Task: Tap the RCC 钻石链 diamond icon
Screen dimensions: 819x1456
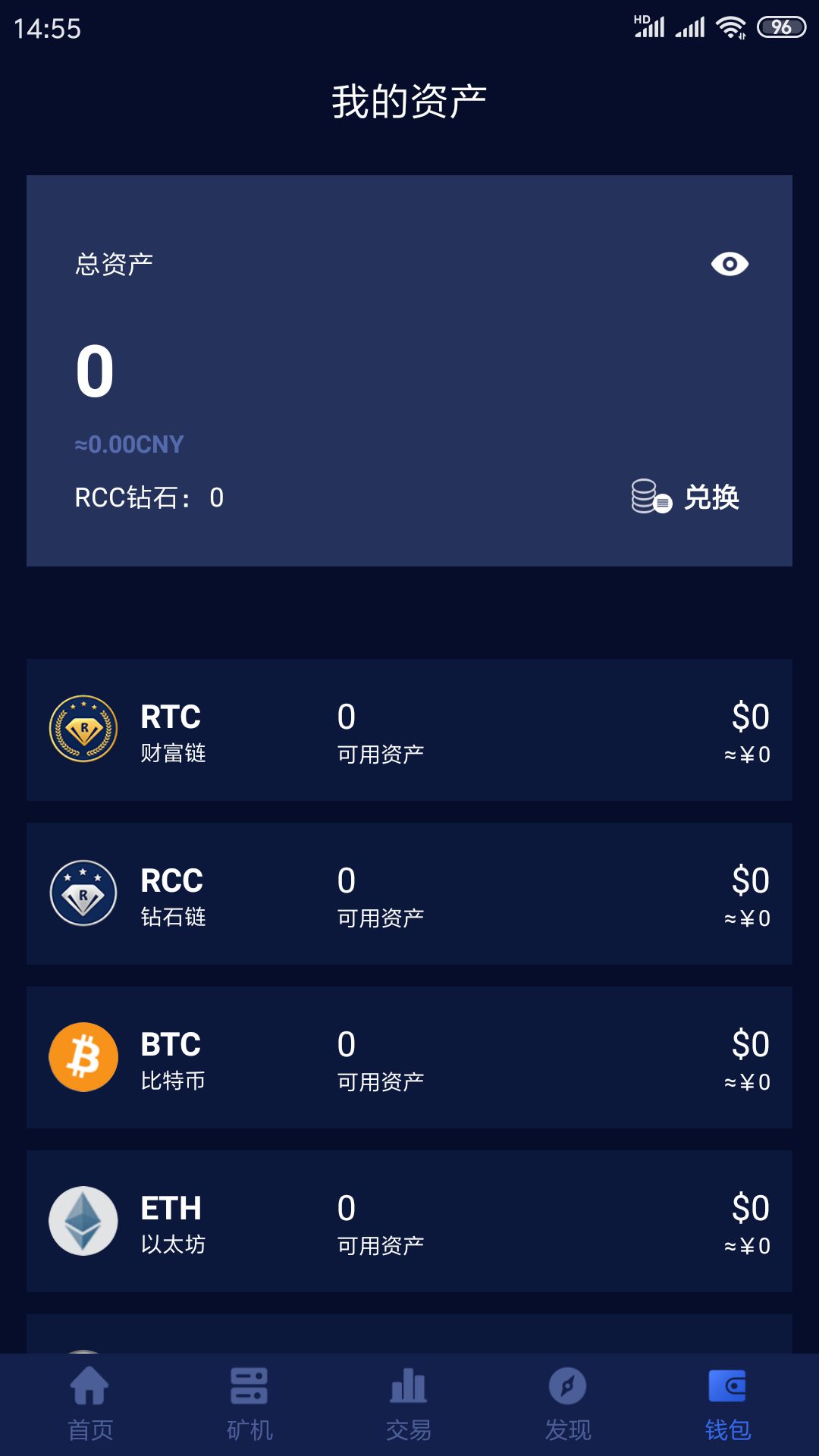Action: point(83,893)
